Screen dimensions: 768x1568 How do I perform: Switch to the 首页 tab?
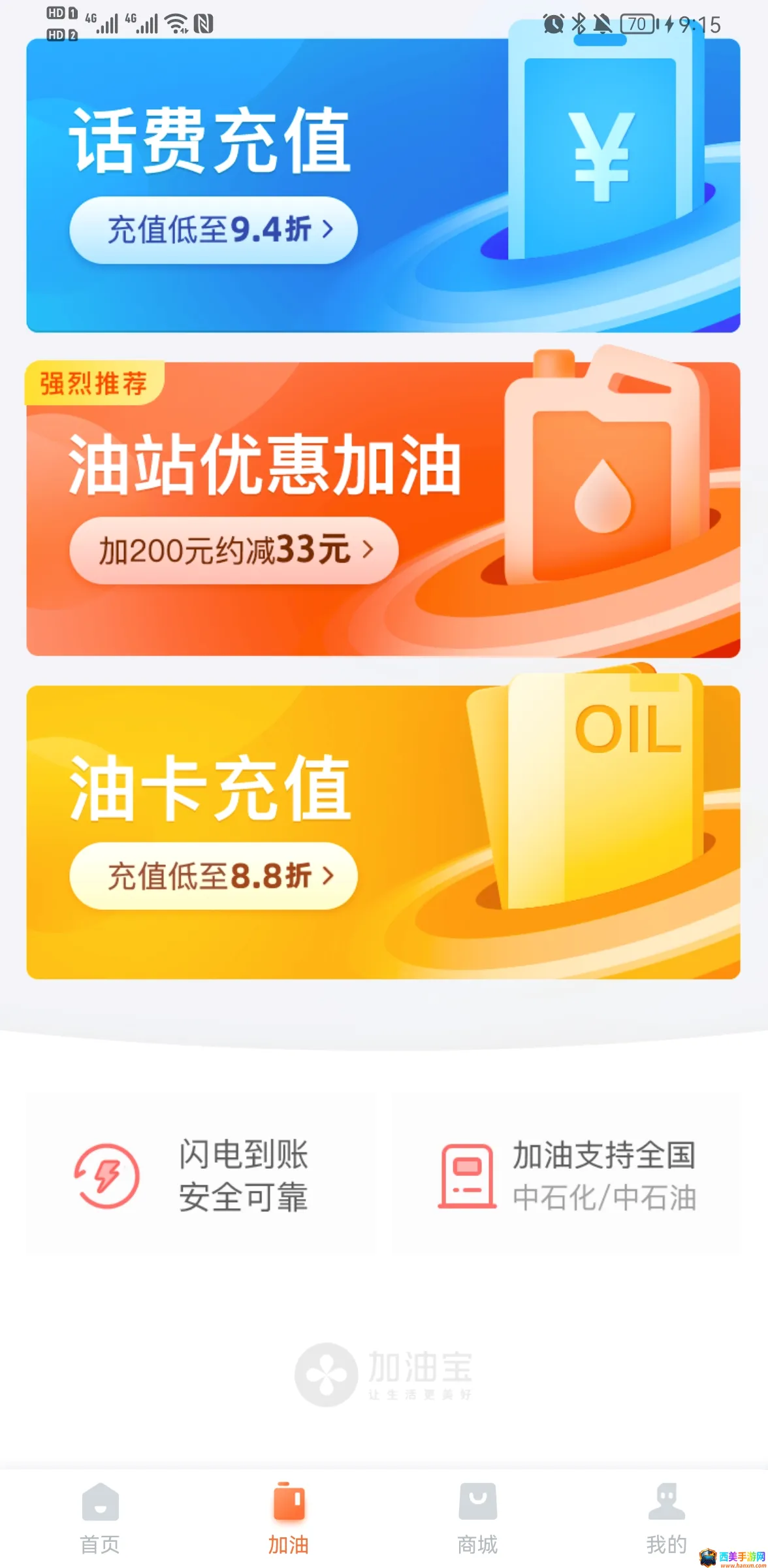[100, 1519]
